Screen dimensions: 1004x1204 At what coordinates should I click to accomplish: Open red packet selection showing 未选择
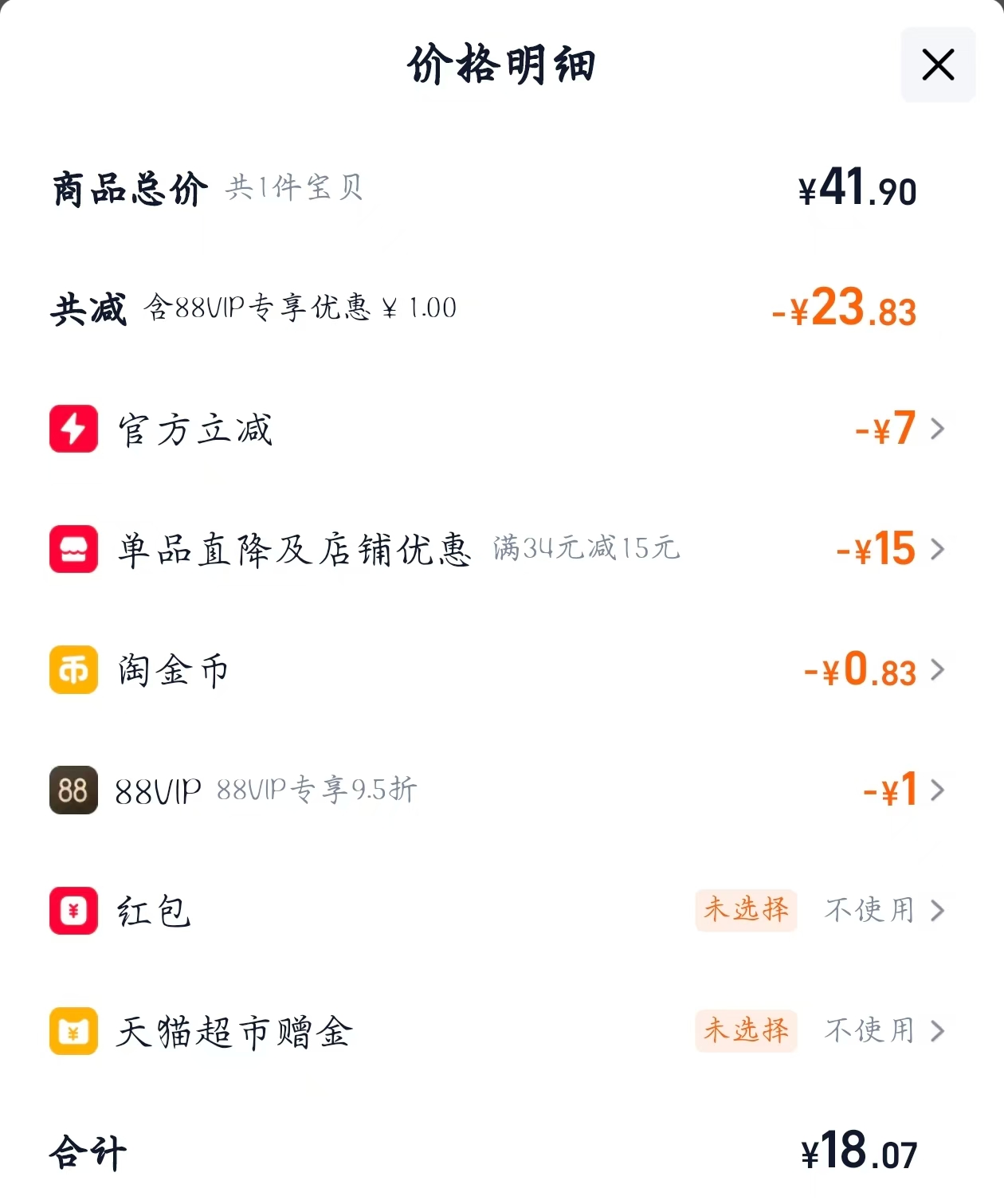746,911
